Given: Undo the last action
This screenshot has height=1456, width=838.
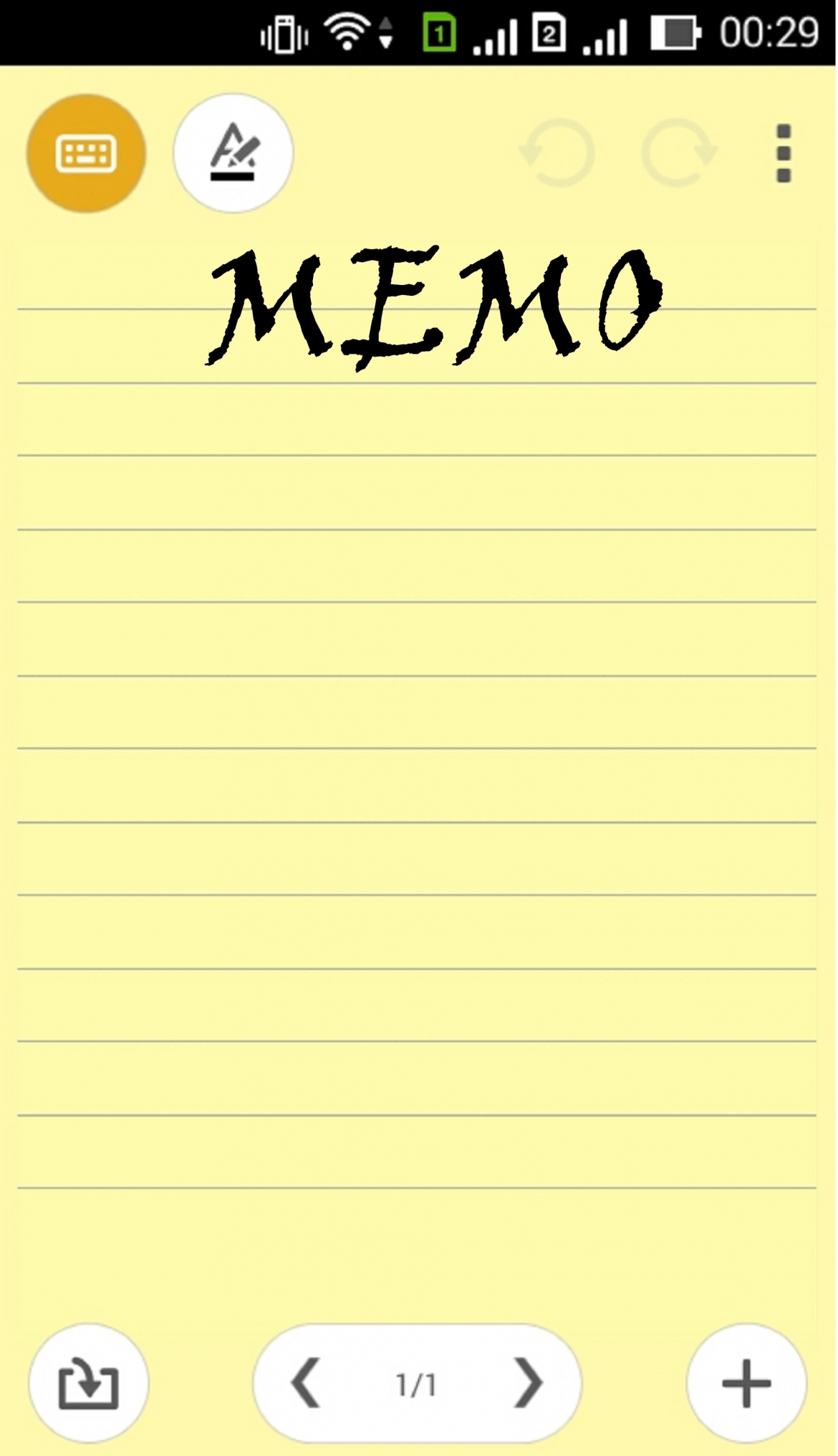Looking at the screenshot, I should (558, 153).
